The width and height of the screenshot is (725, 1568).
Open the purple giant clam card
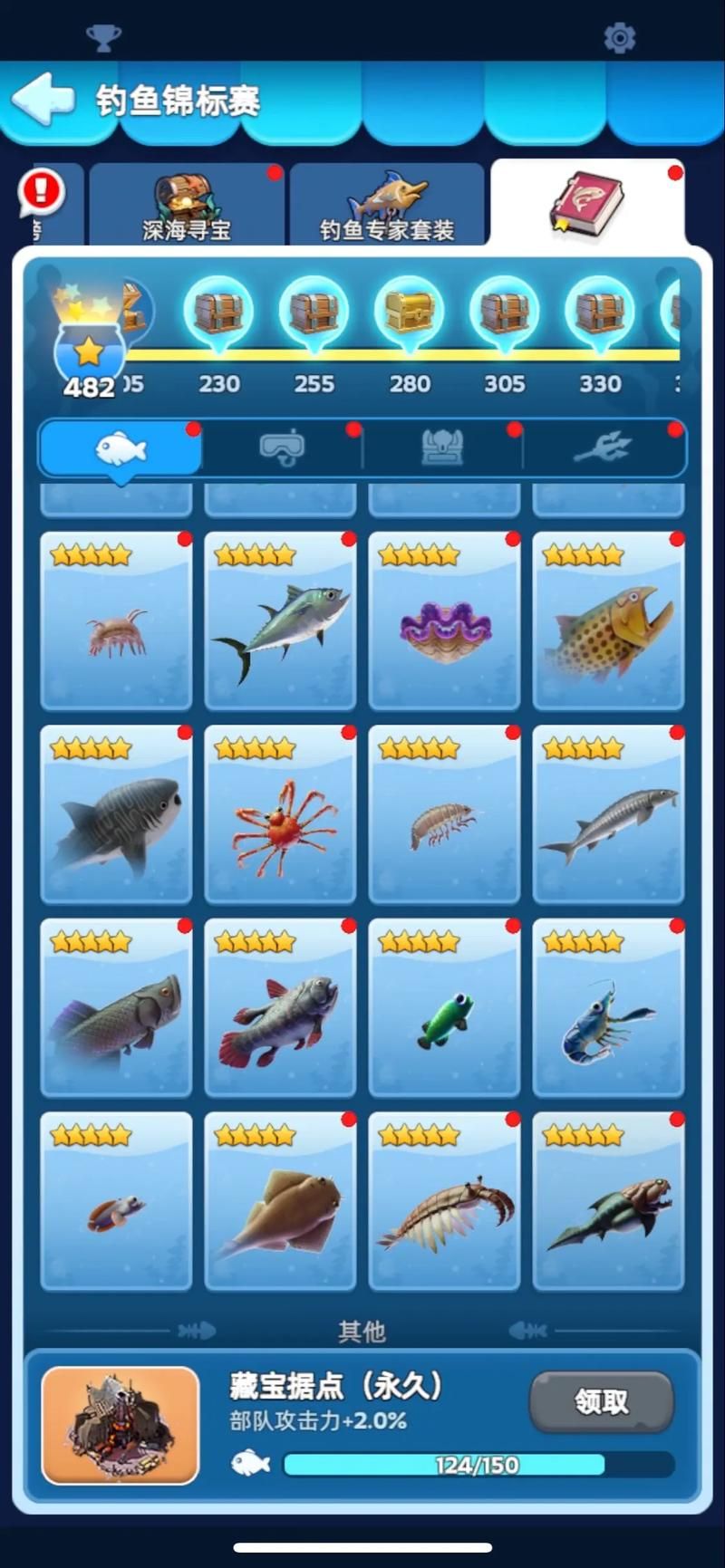point(444,621)
